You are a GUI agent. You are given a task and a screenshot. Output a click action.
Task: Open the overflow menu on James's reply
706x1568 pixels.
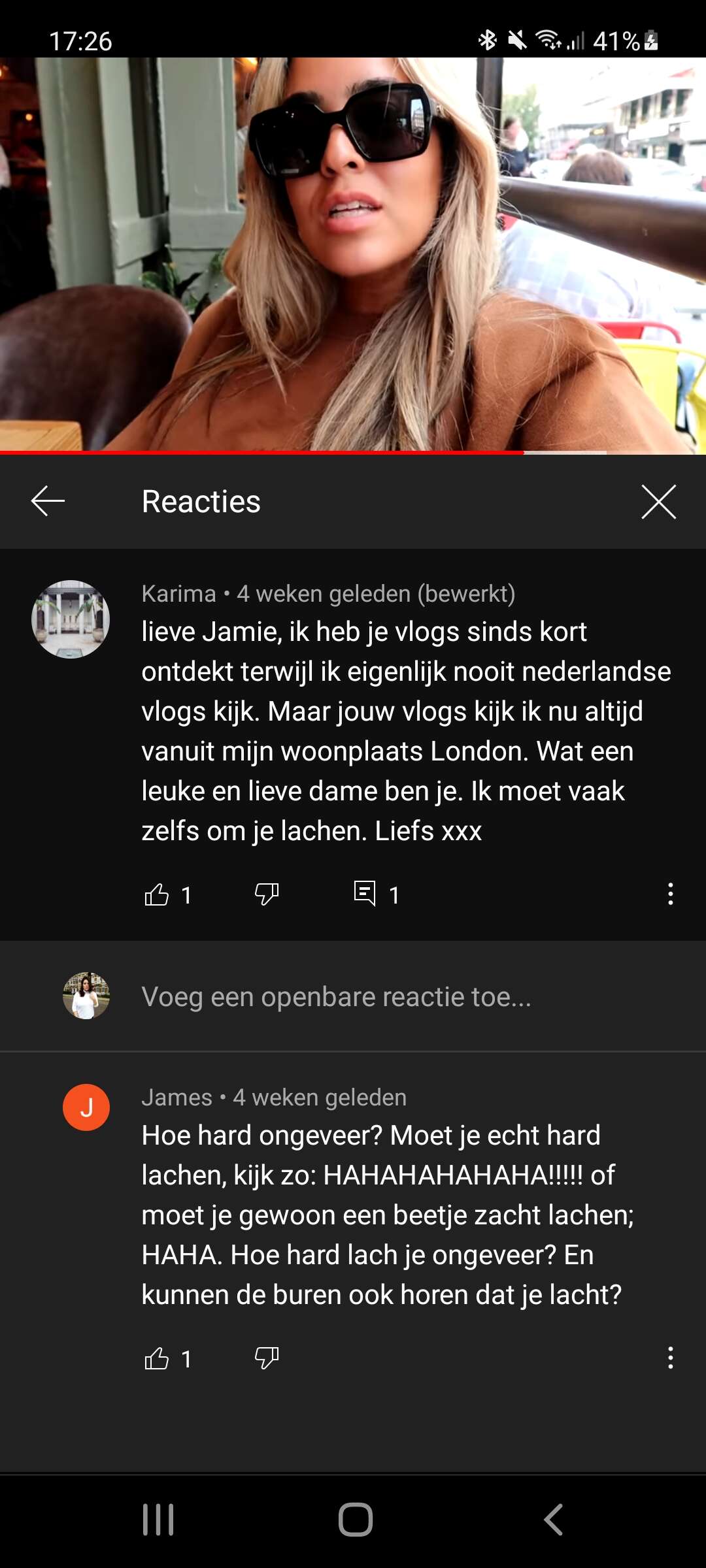click(x=670, y=1358)
